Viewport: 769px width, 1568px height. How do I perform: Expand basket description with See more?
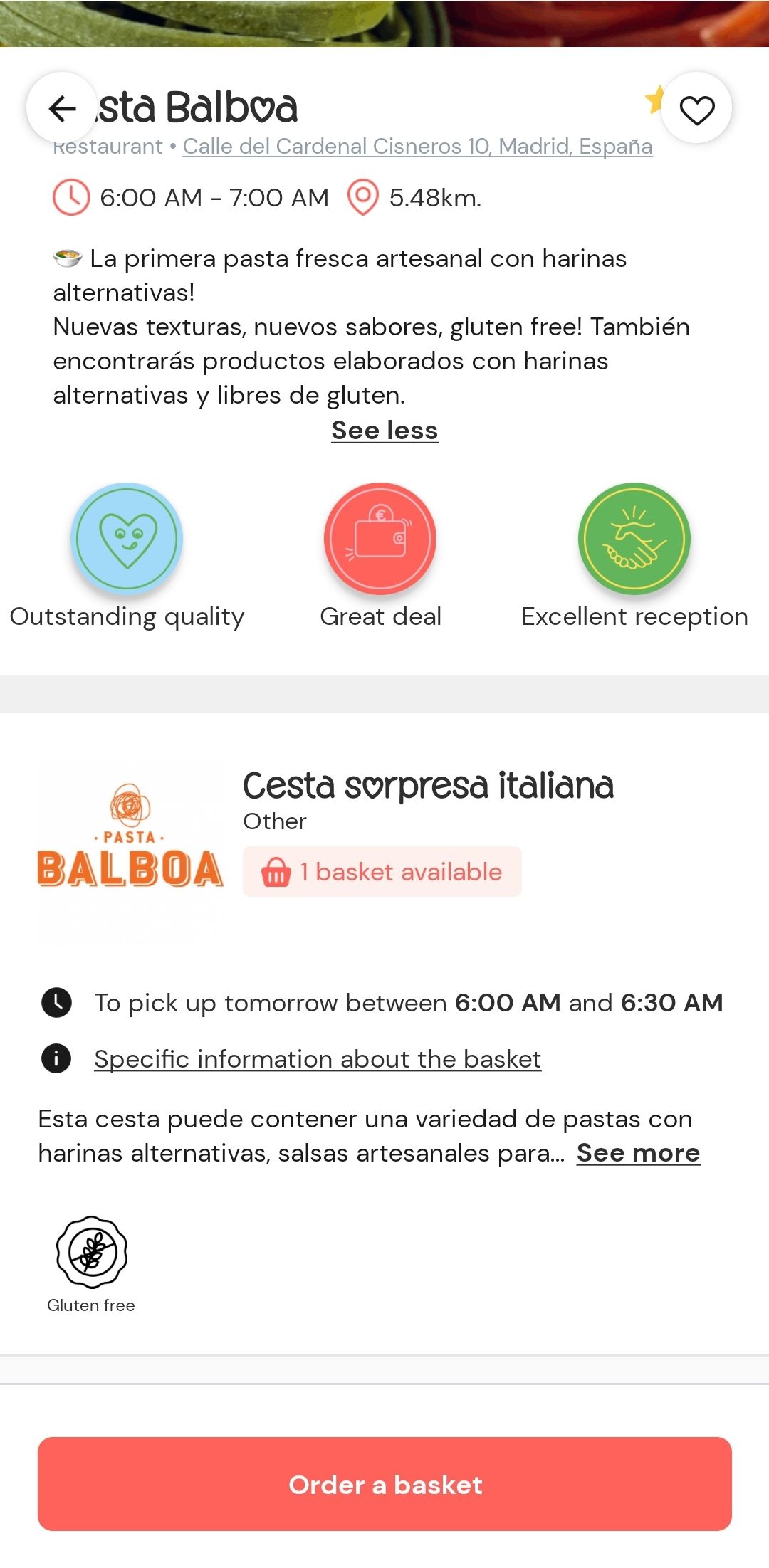639,1153
